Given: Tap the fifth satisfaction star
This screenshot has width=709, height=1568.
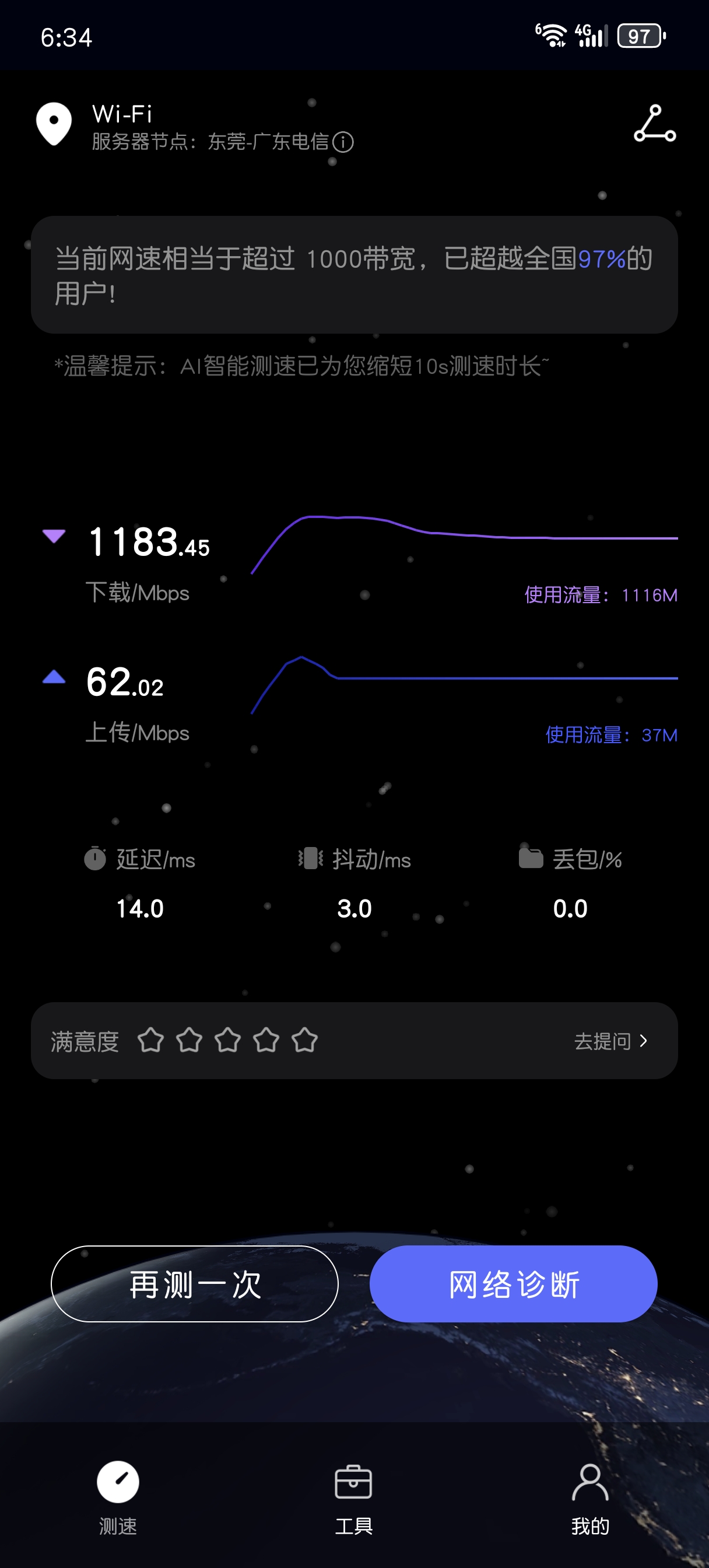Looking at the screenshot, I should (305, 1041).
